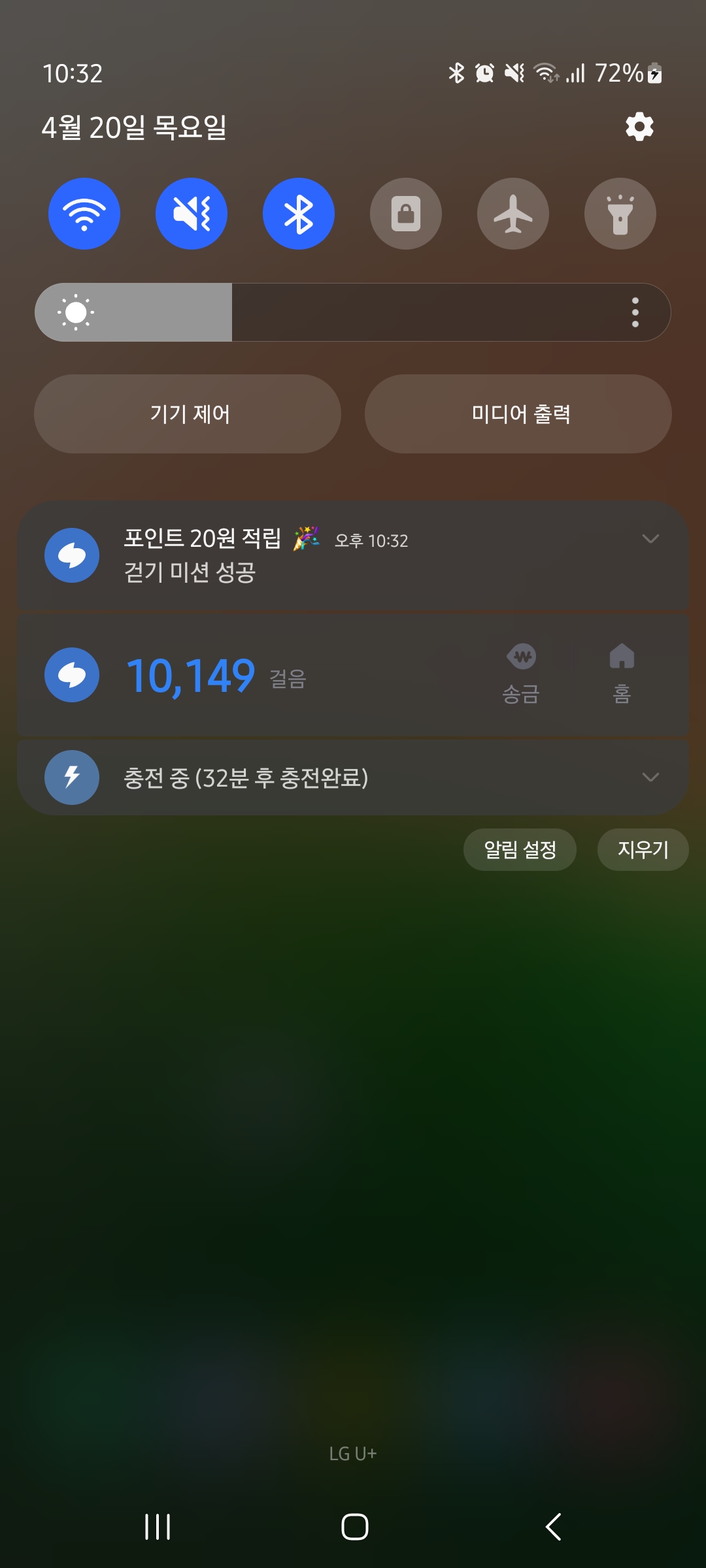
Task: Tap the brightness slider bar
Action: (353, 312)
